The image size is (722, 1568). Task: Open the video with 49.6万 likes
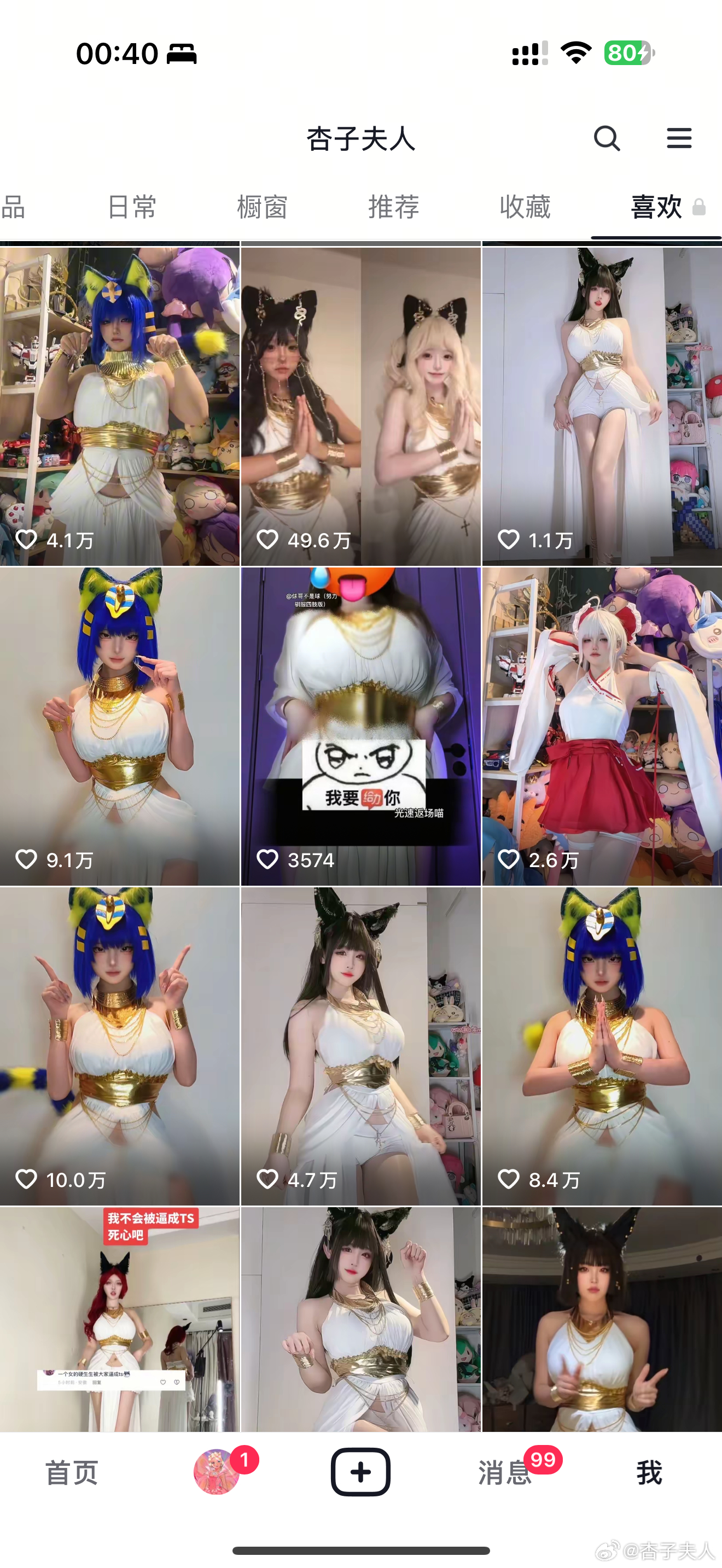point(360,406)
